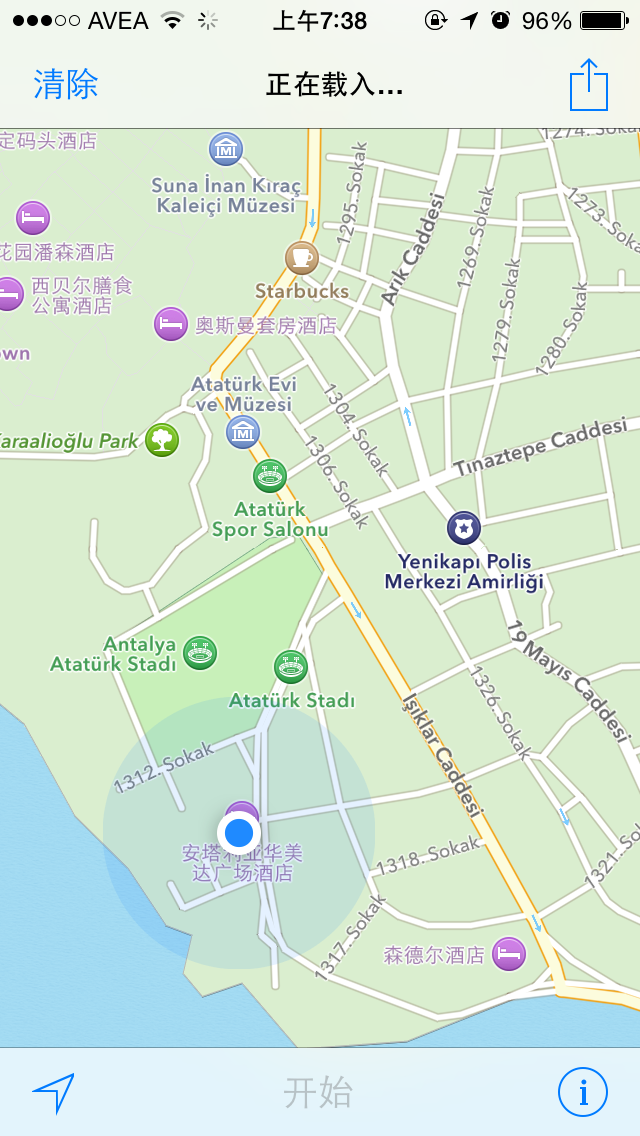
Task: Select the 花园潘森酒店 hotel pin
Action: point(32,217)
